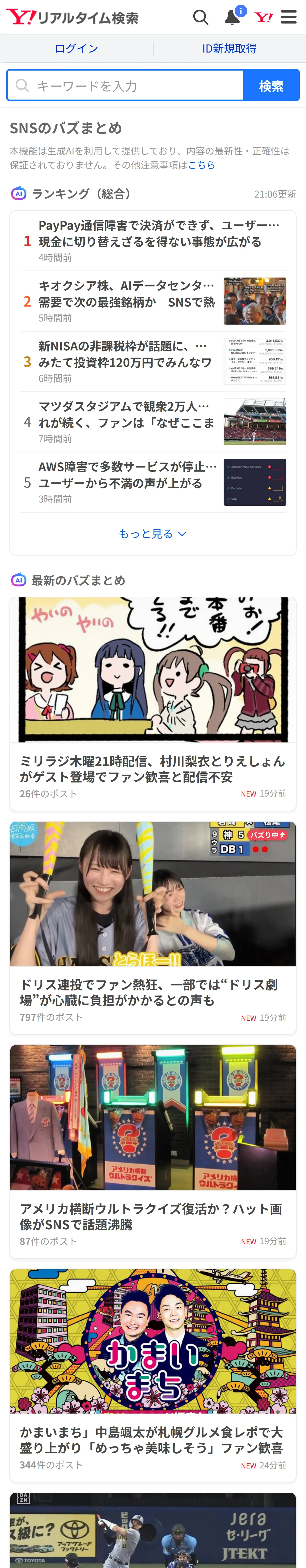The height and width of the screenshot is (1568, 306).
Task: Open the こちら notes link
Action: 201,165
